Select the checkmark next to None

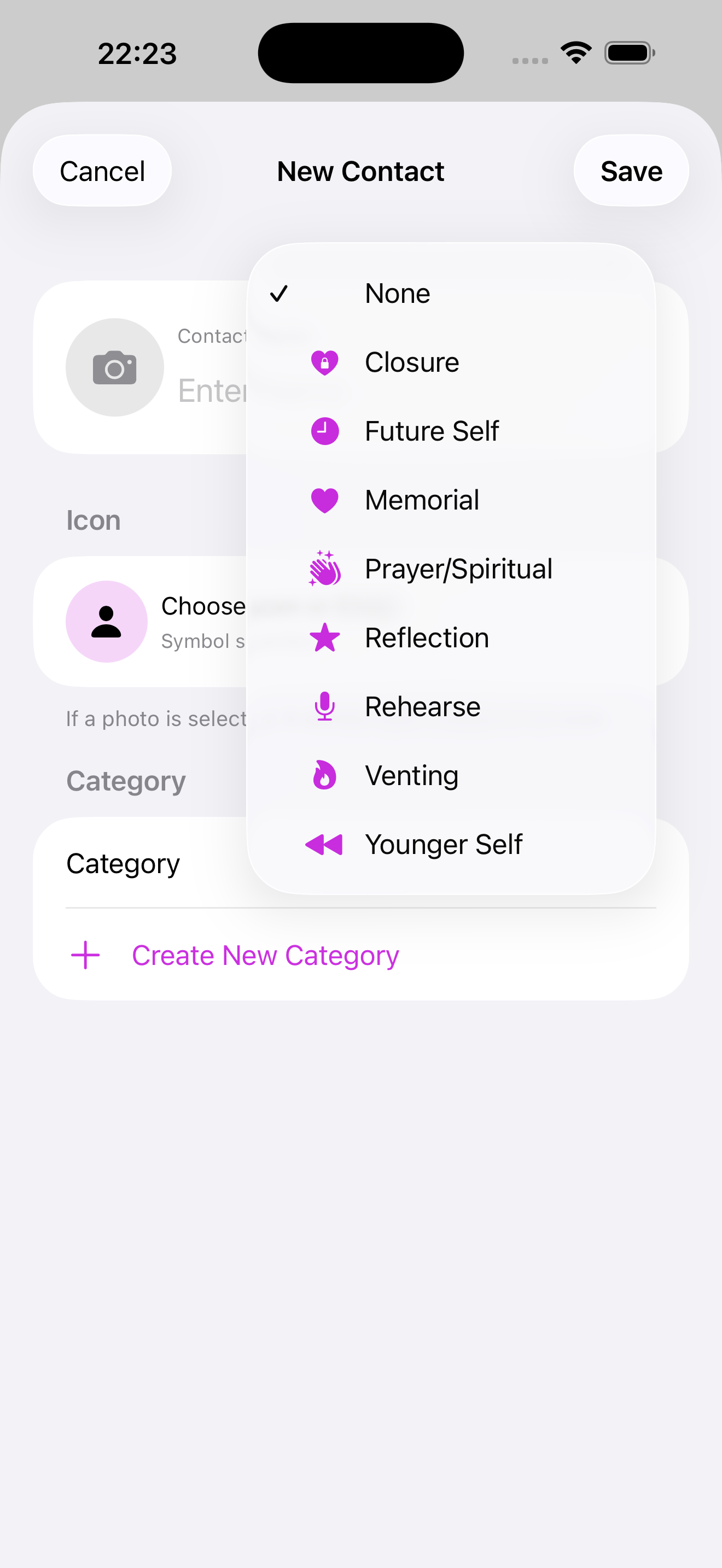280,293
